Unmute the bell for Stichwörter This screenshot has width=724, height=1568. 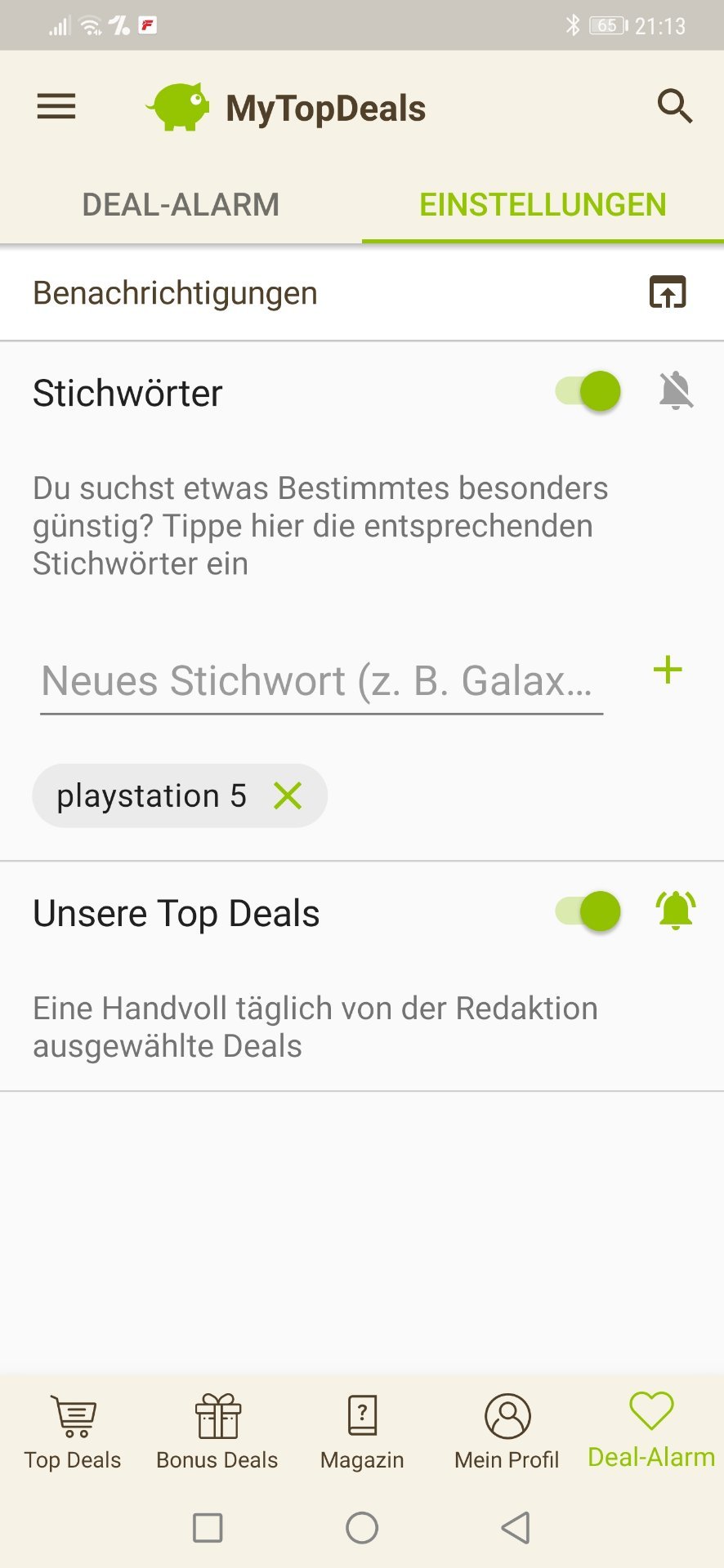coord(676,391)
